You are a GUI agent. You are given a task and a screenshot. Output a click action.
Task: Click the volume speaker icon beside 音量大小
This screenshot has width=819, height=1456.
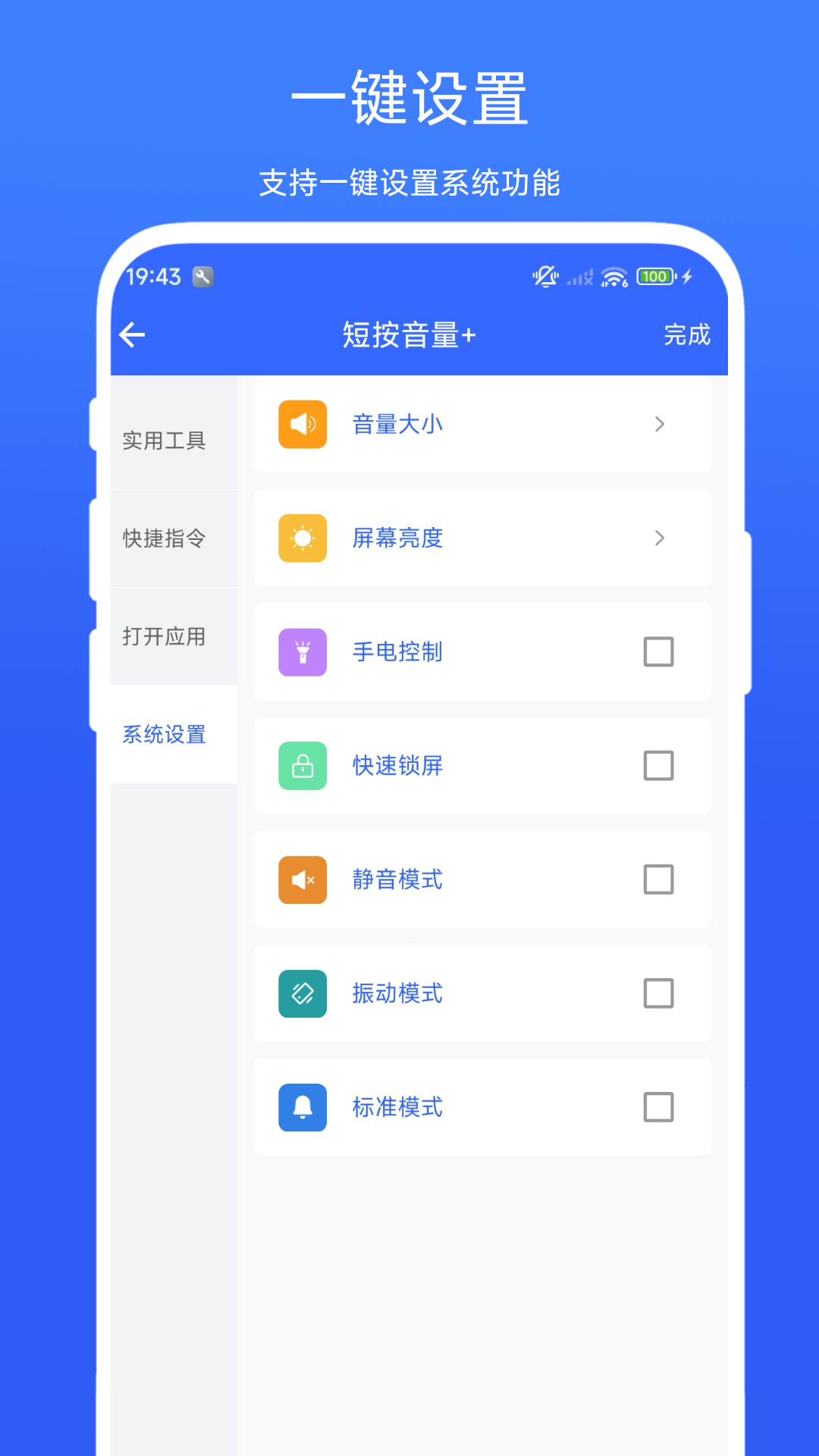(x=303, y=425)
